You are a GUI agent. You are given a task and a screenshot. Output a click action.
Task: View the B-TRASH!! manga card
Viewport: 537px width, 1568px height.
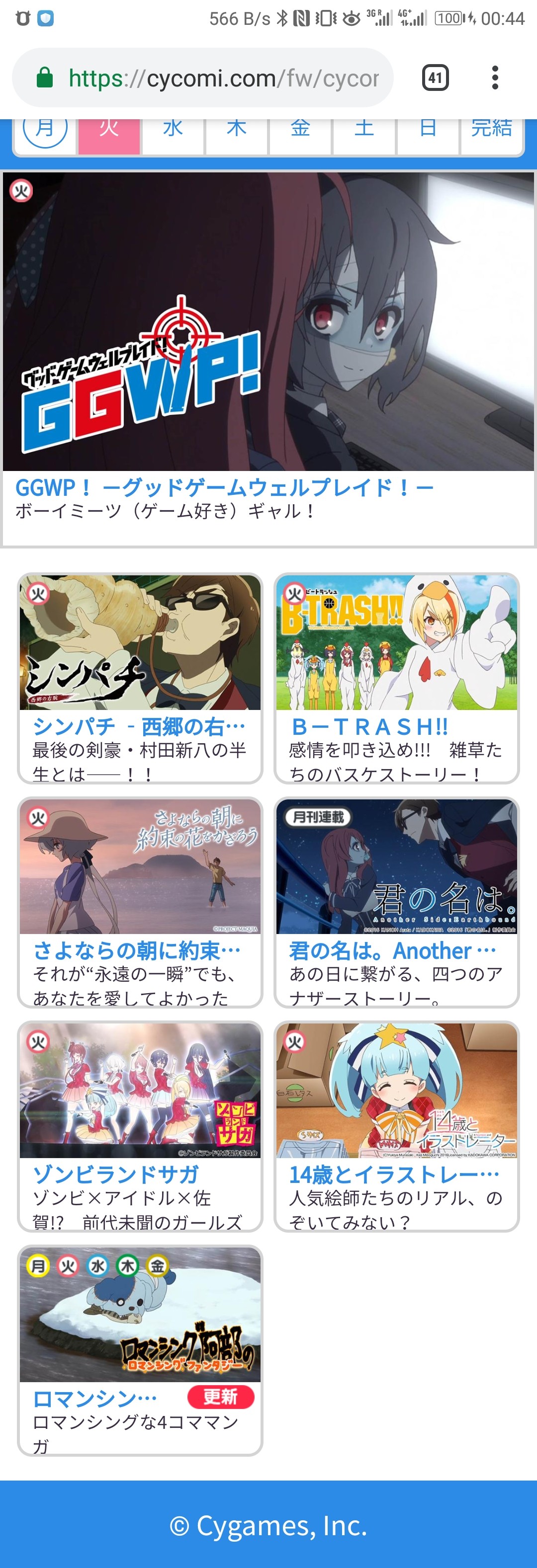[396, 678]
